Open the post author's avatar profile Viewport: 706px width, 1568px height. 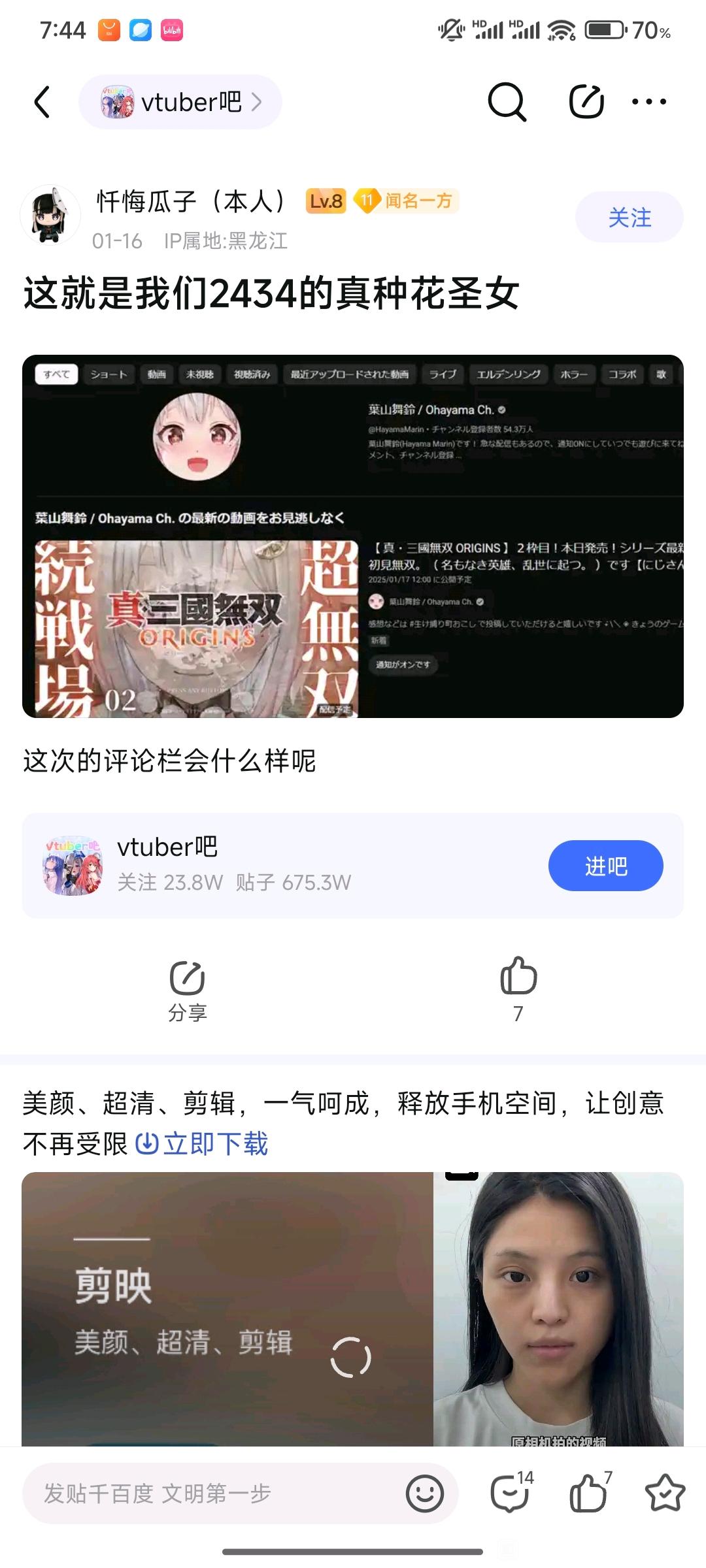click(50, 216)
